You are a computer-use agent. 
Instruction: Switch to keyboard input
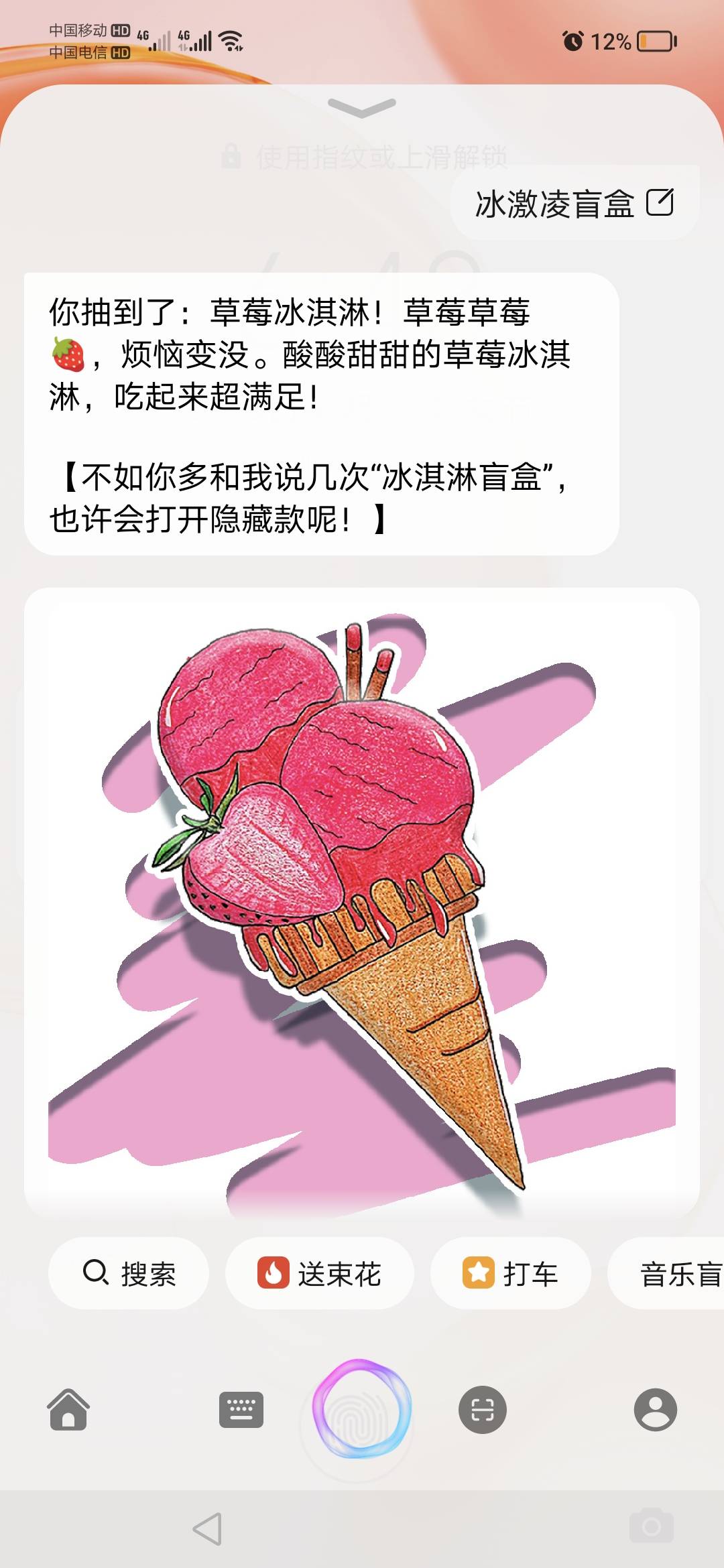coord(241,1409)
